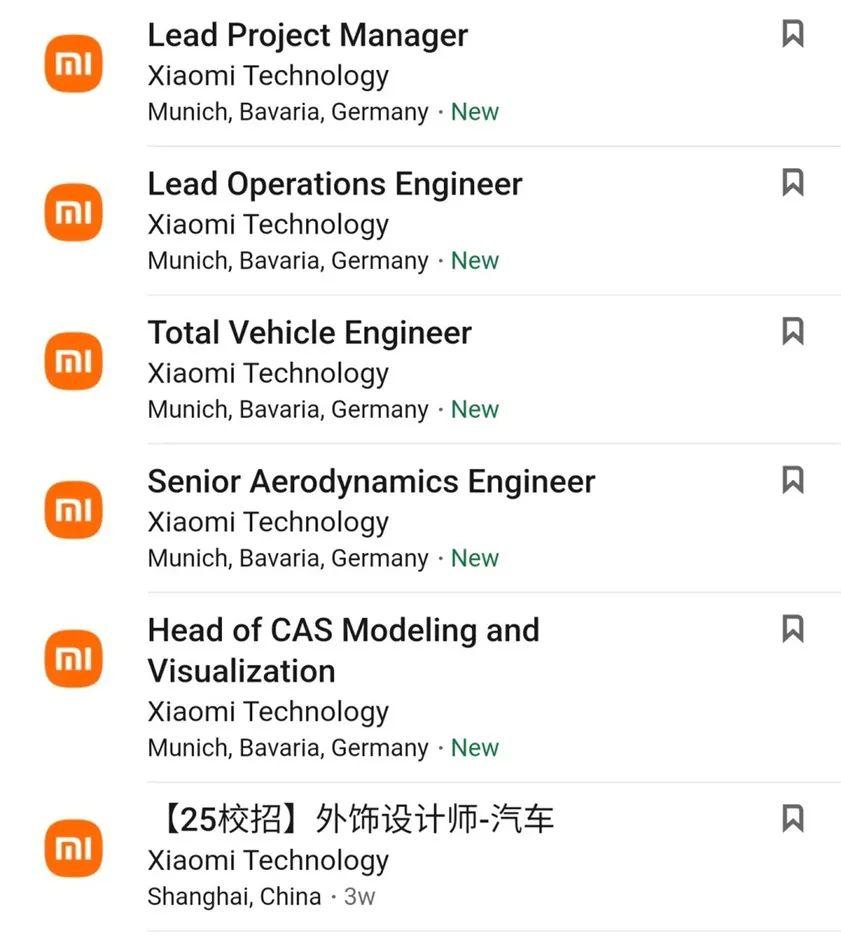The image size is (841, 942).
Task: Save the Lead Project Manager job
Action: [792, 34]
